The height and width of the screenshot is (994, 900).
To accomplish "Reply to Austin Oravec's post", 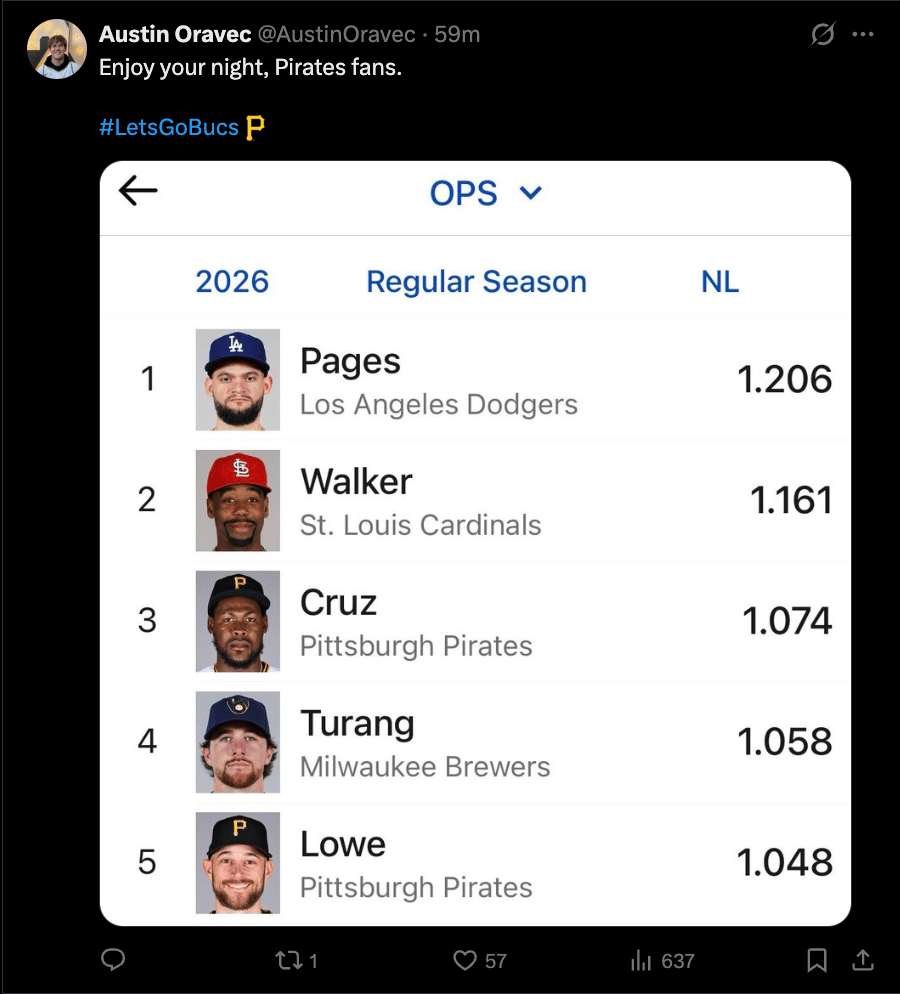I will click(x=114, y=960).
